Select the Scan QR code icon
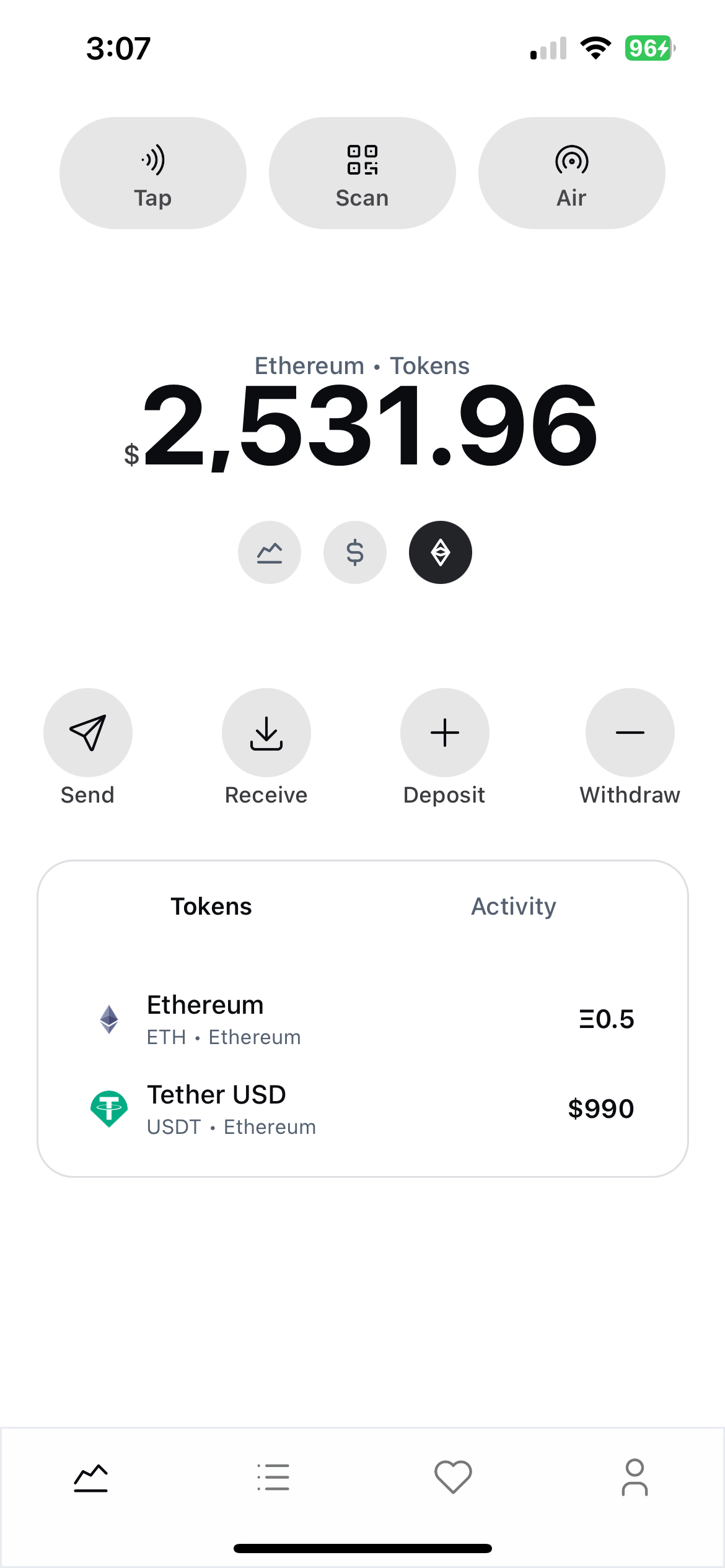Image resolution: width=725 pixels, height=1568 pixels. (x=362, y=160)
